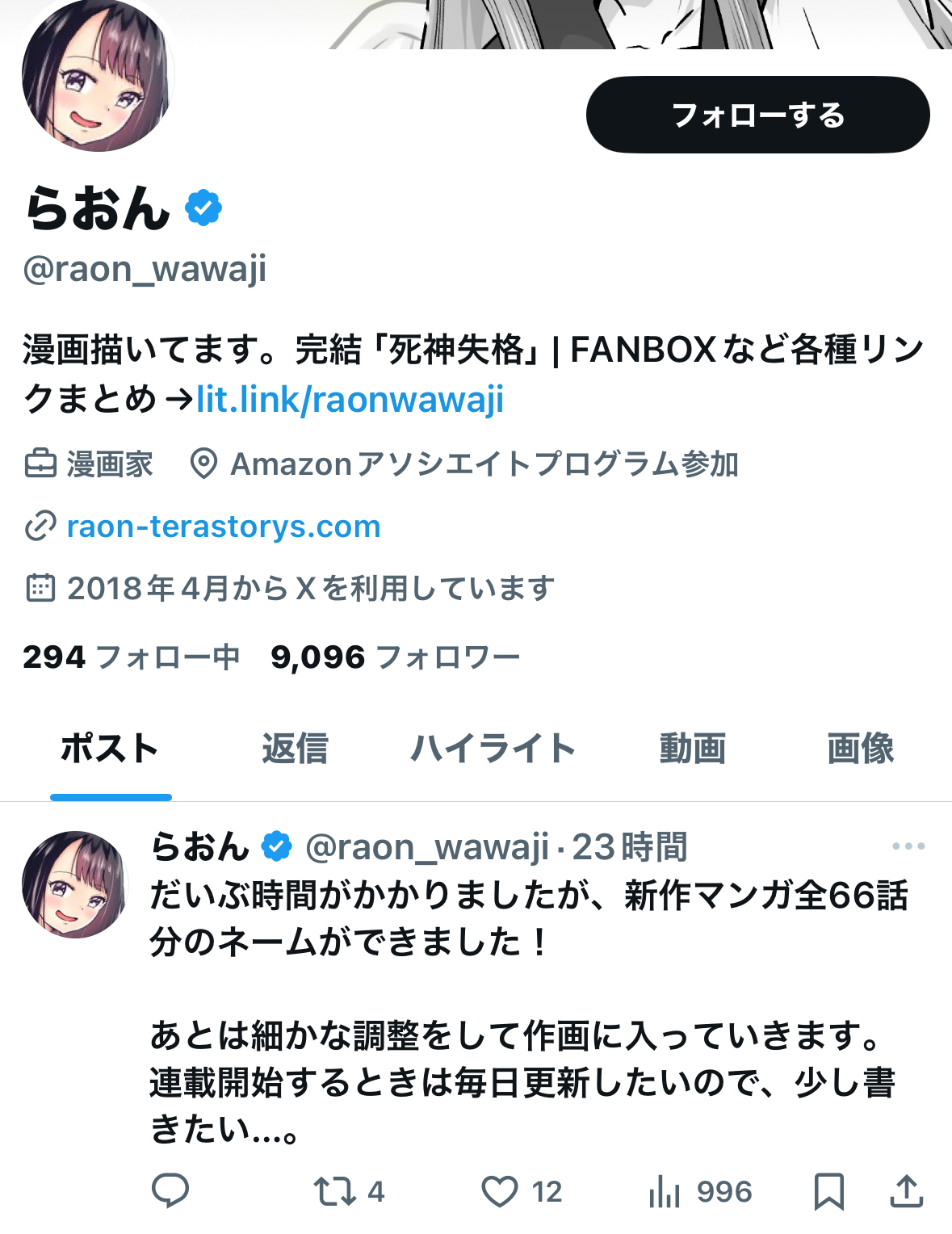The height and width of the screenshot is (1234, 952).
Task: View the 9,096 フォロワー list
Action: tap(395, 657)
